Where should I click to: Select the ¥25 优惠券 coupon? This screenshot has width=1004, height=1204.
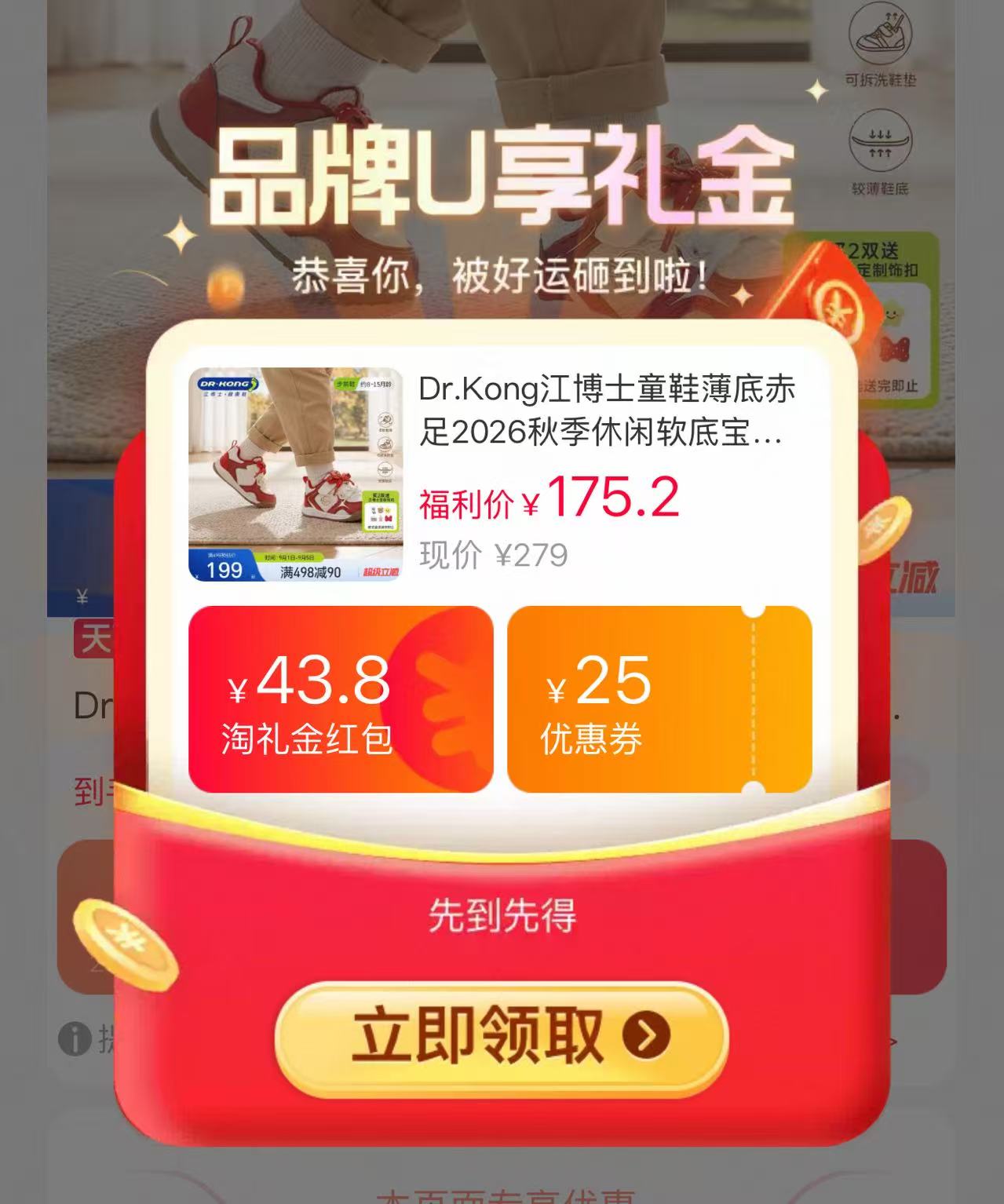tap(659, 699)
